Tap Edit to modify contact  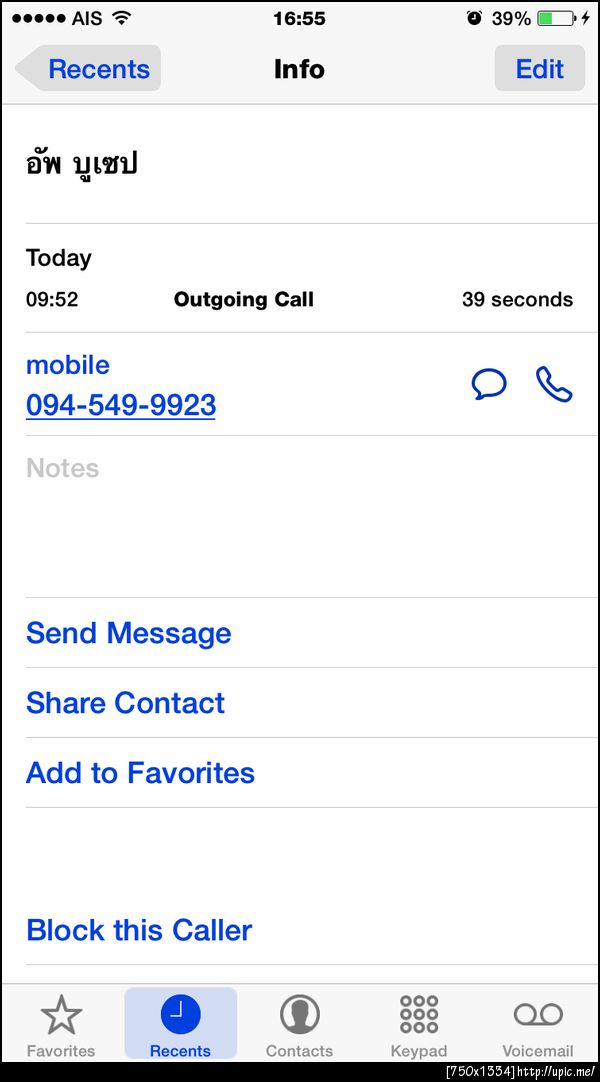click(539, 69)
